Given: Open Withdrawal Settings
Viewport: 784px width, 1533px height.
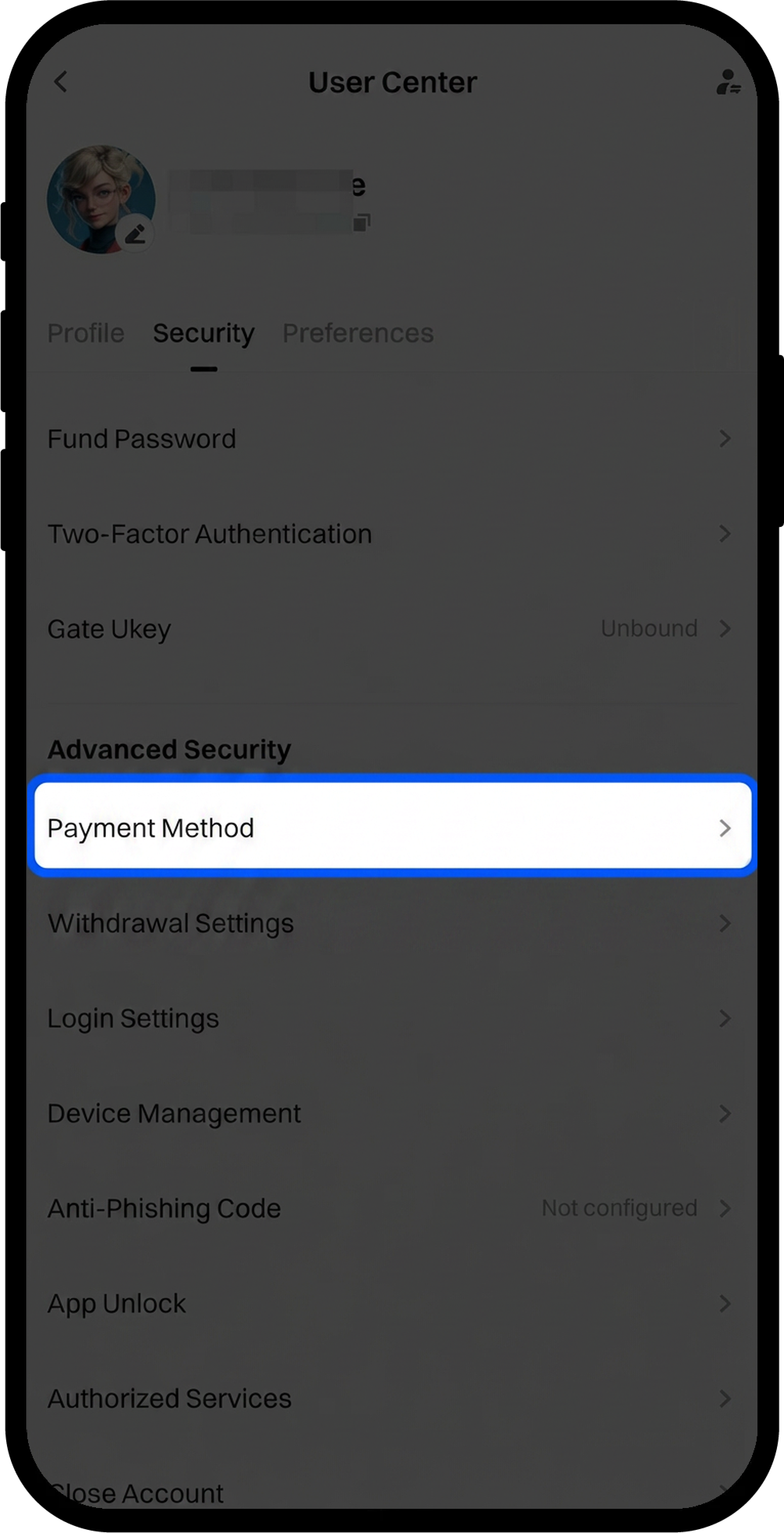Looking at the screenshot, I should coord(391,923).
